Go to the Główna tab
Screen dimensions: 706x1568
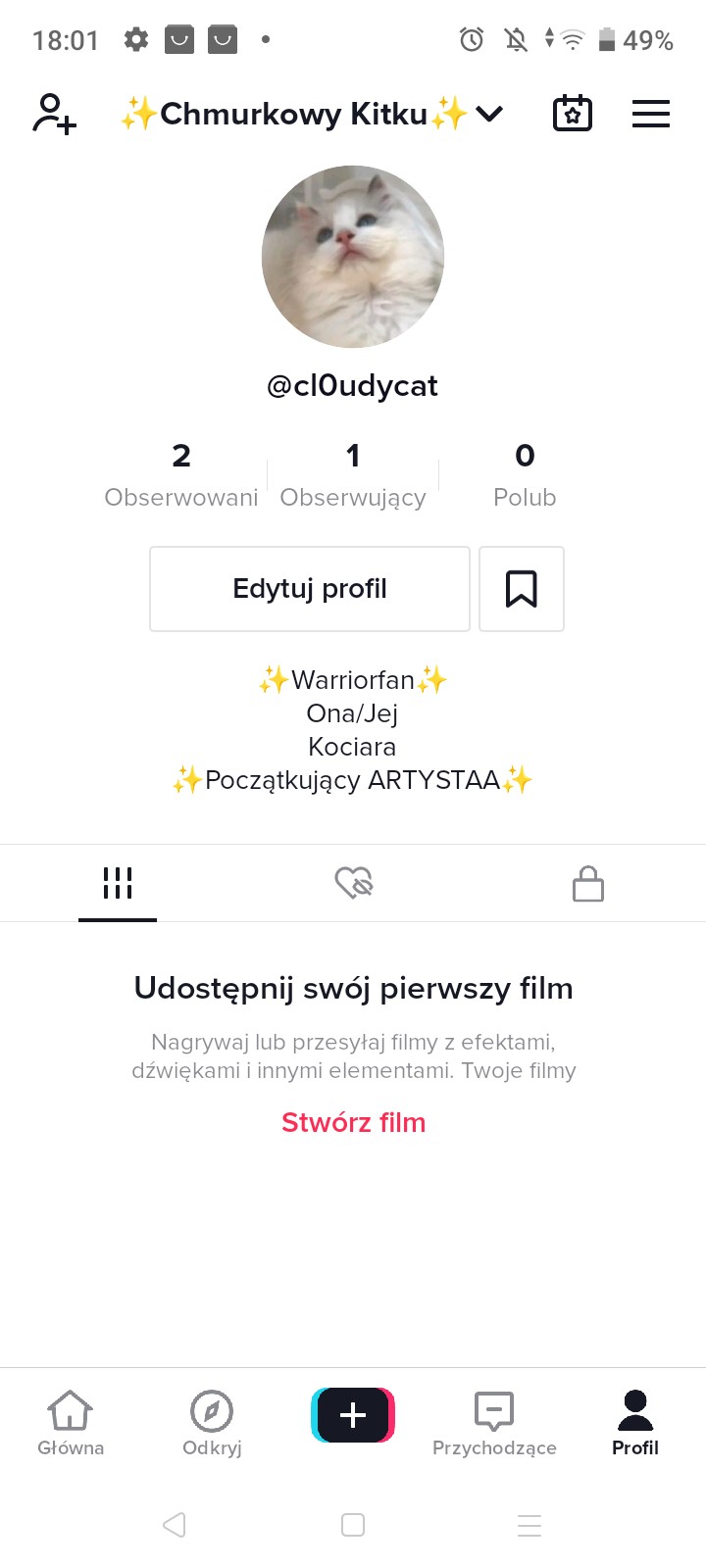tap(71, 1423)
